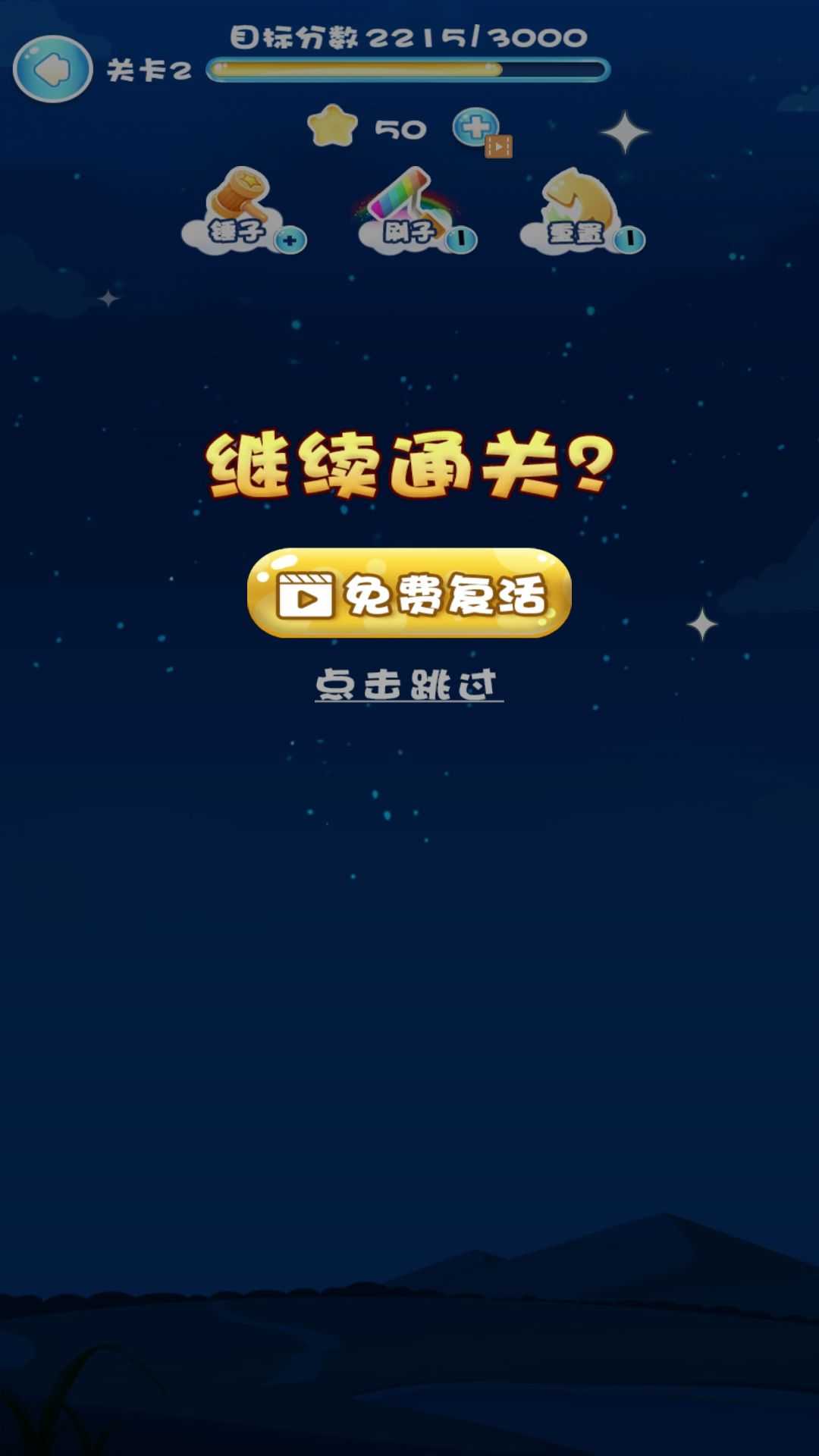Image resolution: width=819 pixels, height=1456 pixels.
Task: Skip revival via 点击跳过 link
Action: (409, 685)
